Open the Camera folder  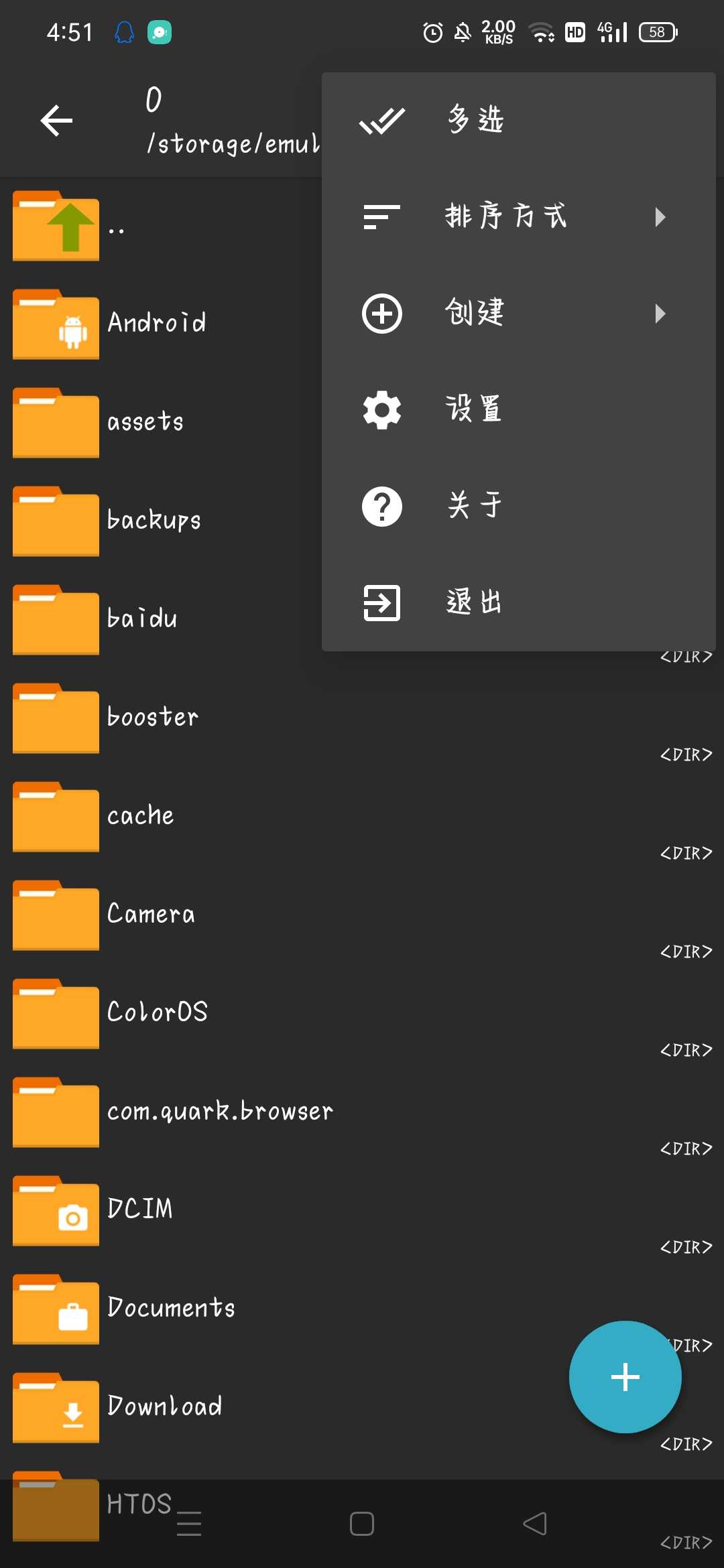[151, 915]
